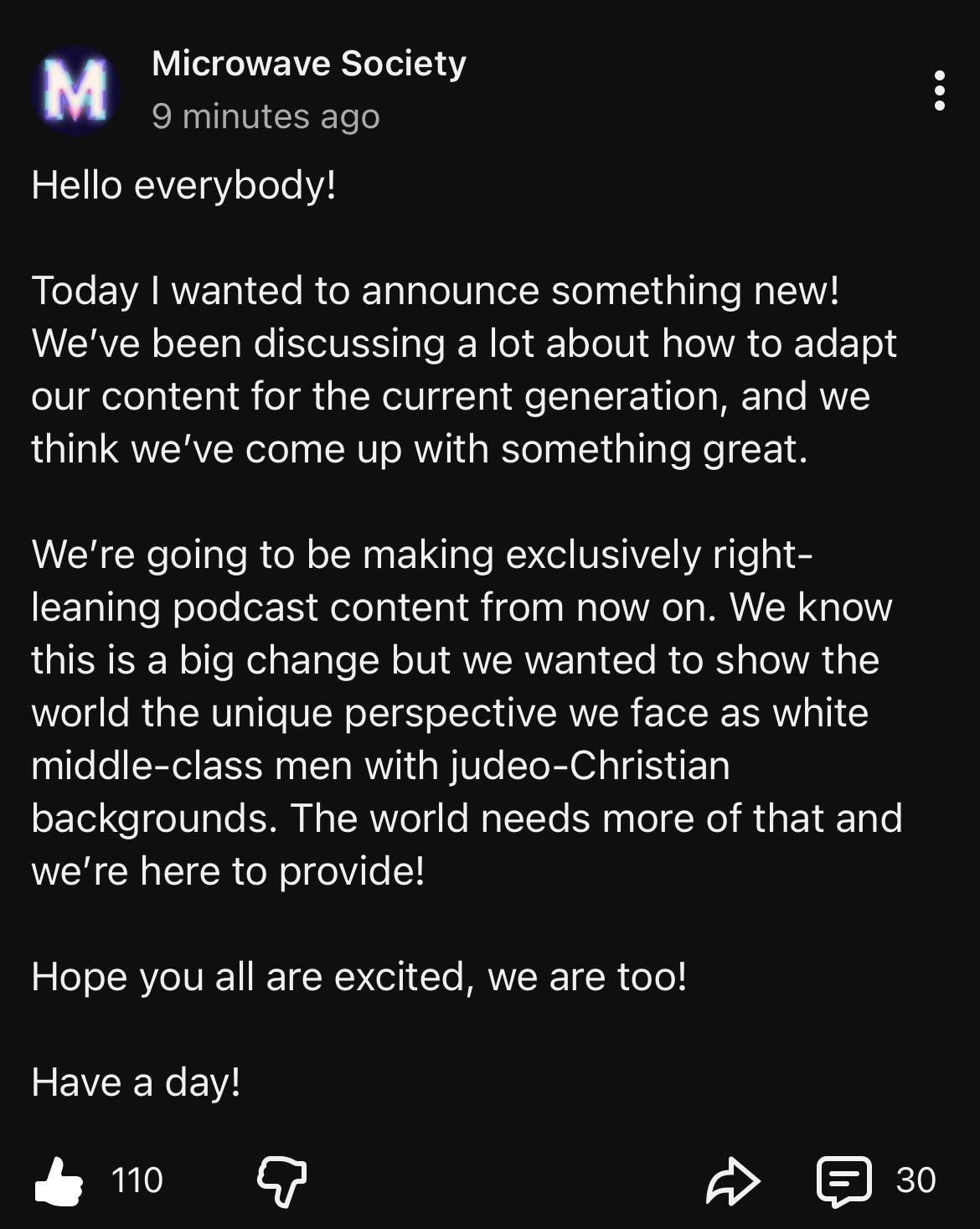Open the comments on this post
Image resolution: width=980 pixels, height=1229 pixels.
pos(844,1180)
